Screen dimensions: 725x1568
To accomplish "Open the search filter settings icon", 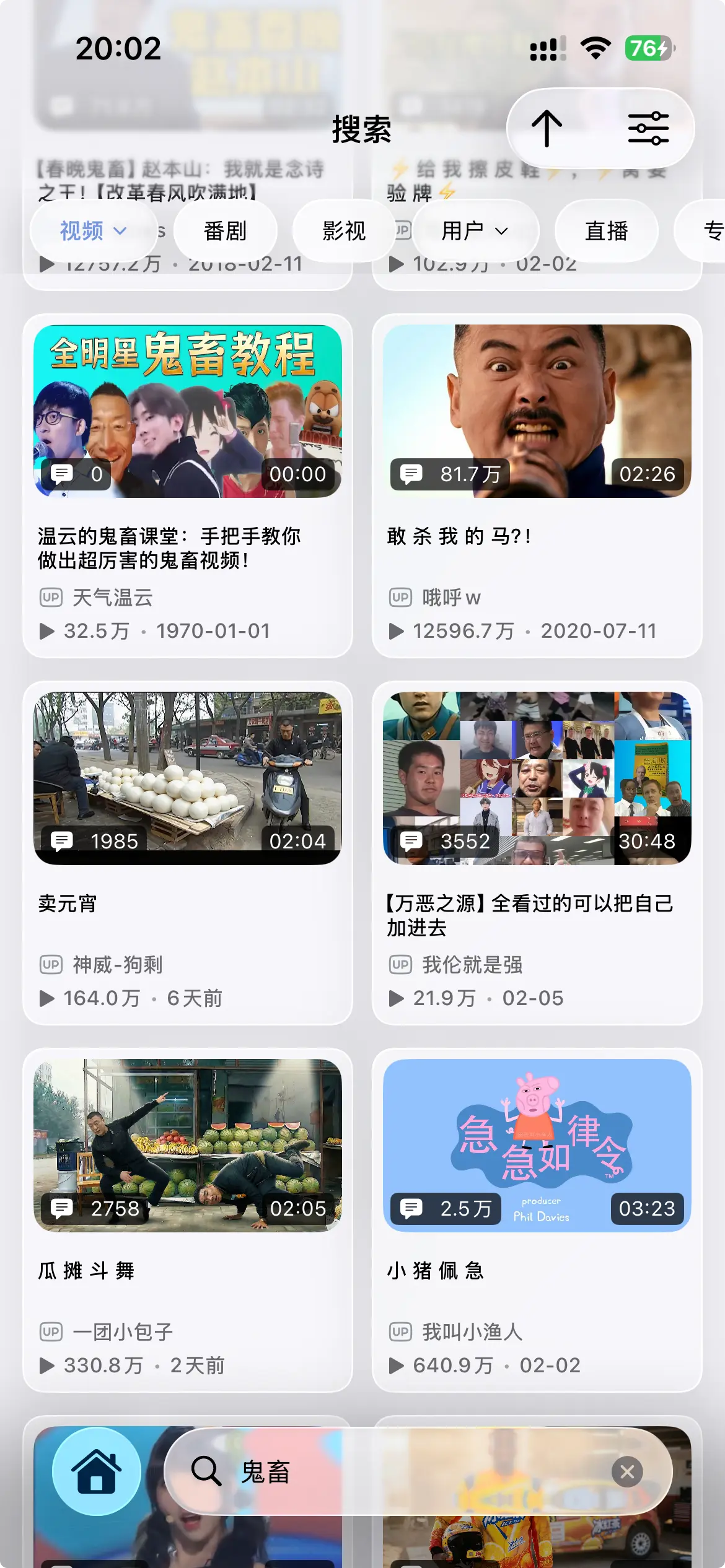I will tap(648, 128).
